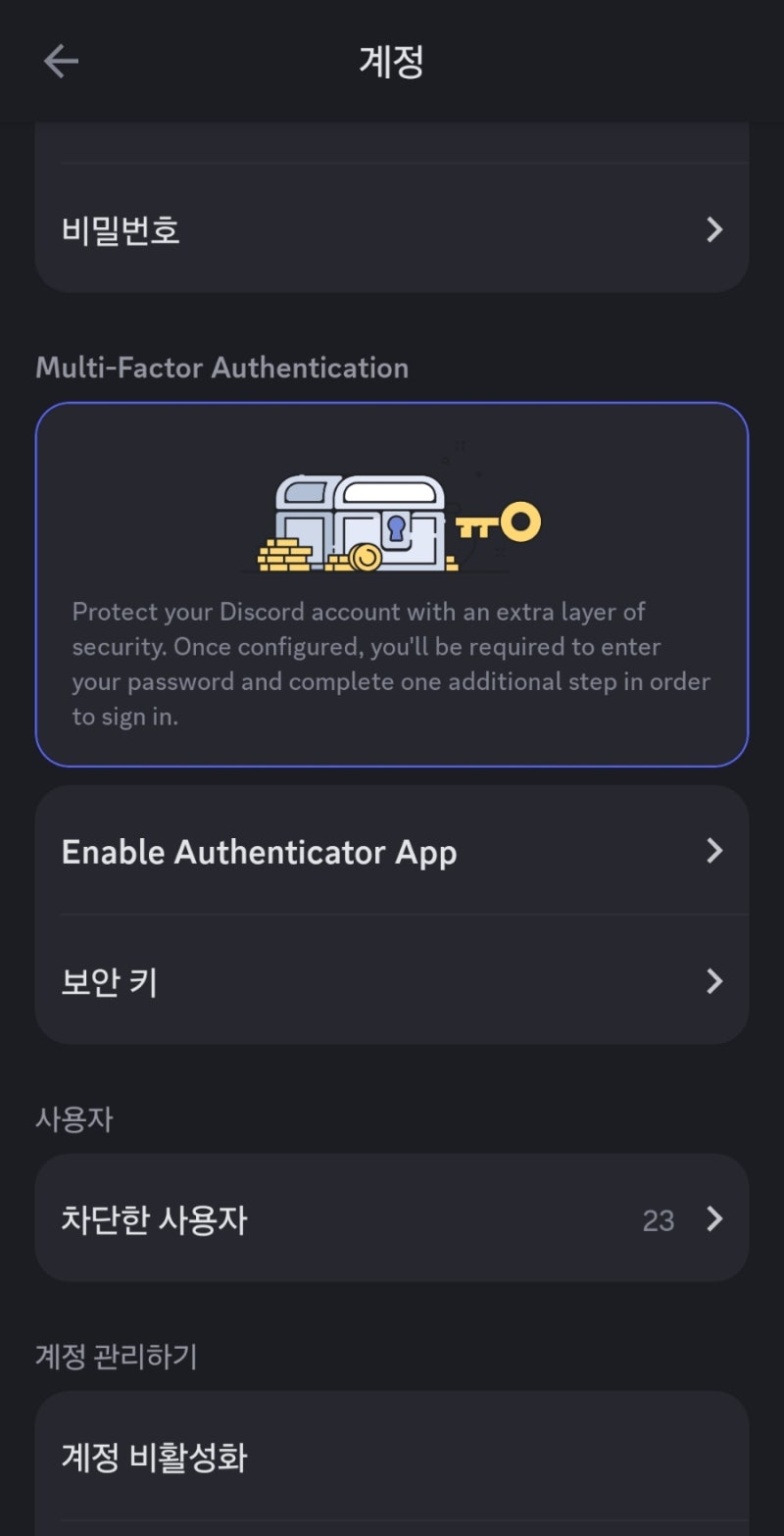Tap 계정 비활성화 to deactivate the account

click(x=392, y=1458)
